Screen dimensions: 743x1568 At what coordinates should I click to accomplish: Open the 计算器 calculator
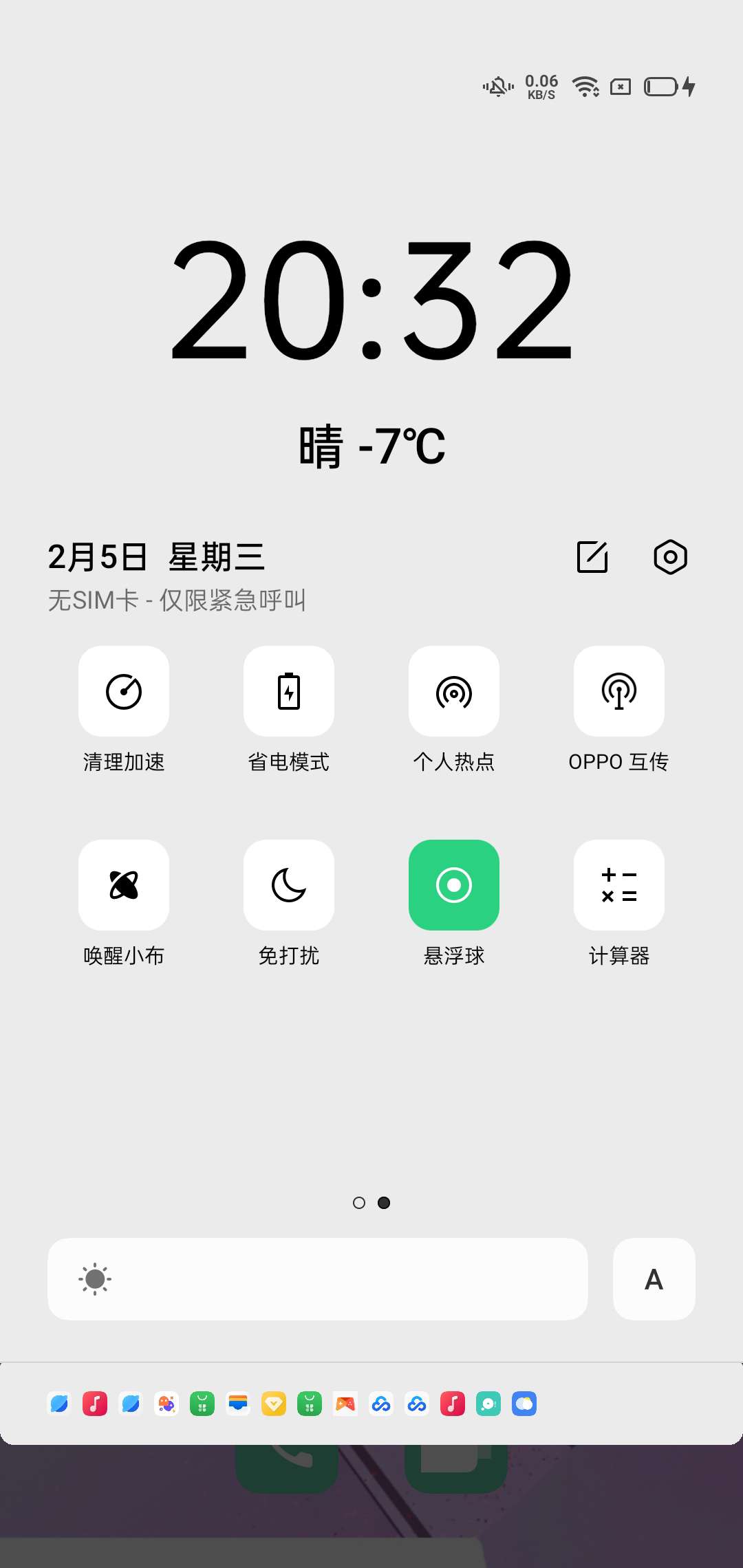coord(619,885)
